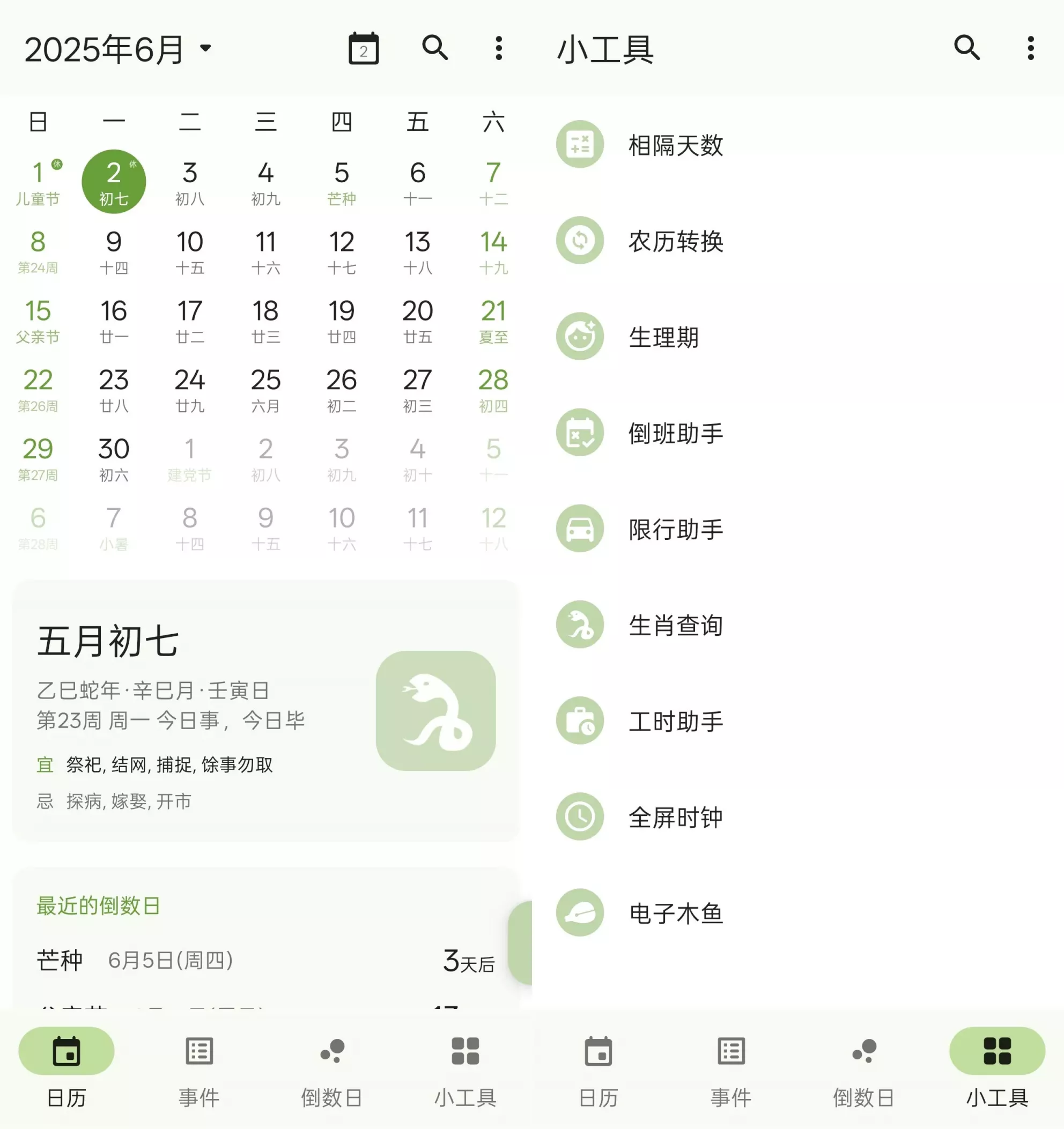1064x1129 pixels.
Task: Open the 工时助手 tool
Action: (675, 721)
